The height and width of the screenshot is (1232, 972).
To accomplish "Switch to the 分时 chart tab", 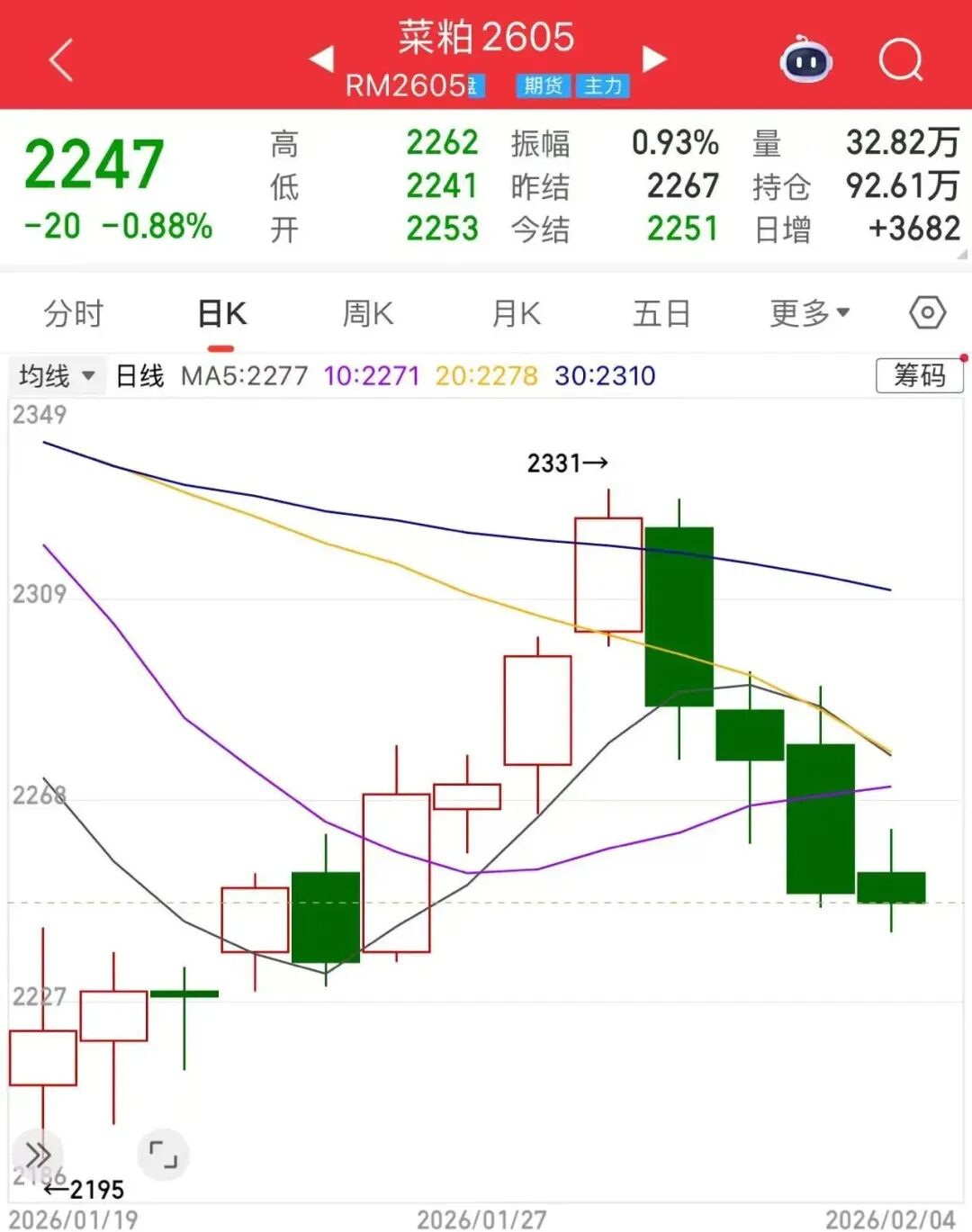I will (x=74, y=314).
